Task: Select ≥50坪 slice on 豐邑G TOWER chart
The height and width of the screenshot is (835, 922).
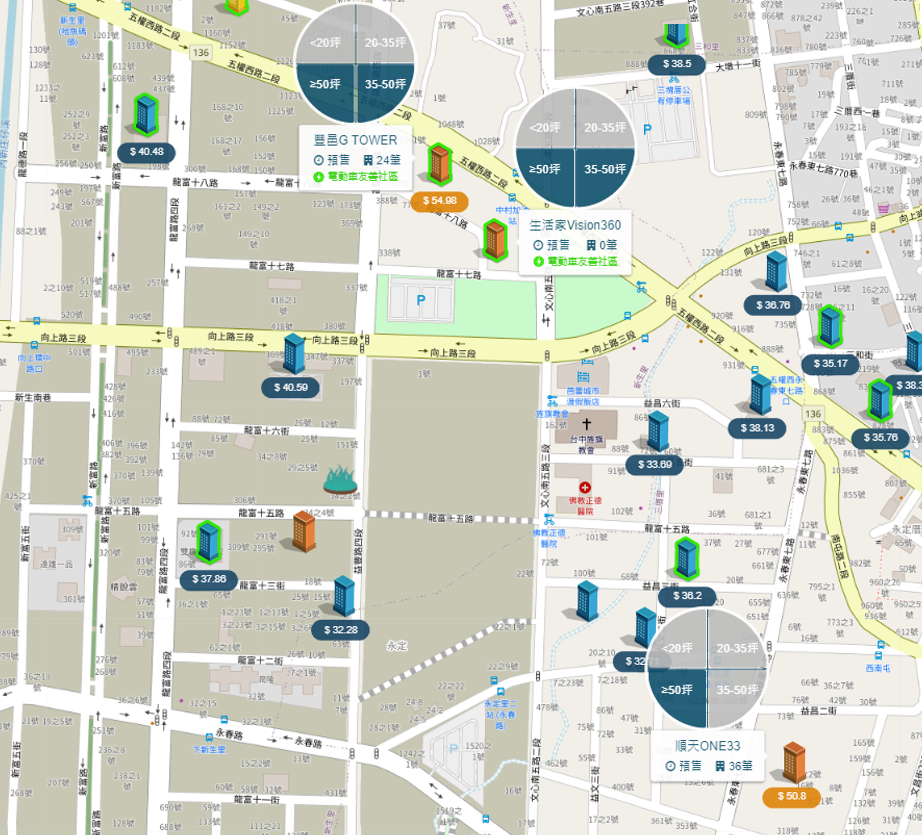Action: click(325, 84)
